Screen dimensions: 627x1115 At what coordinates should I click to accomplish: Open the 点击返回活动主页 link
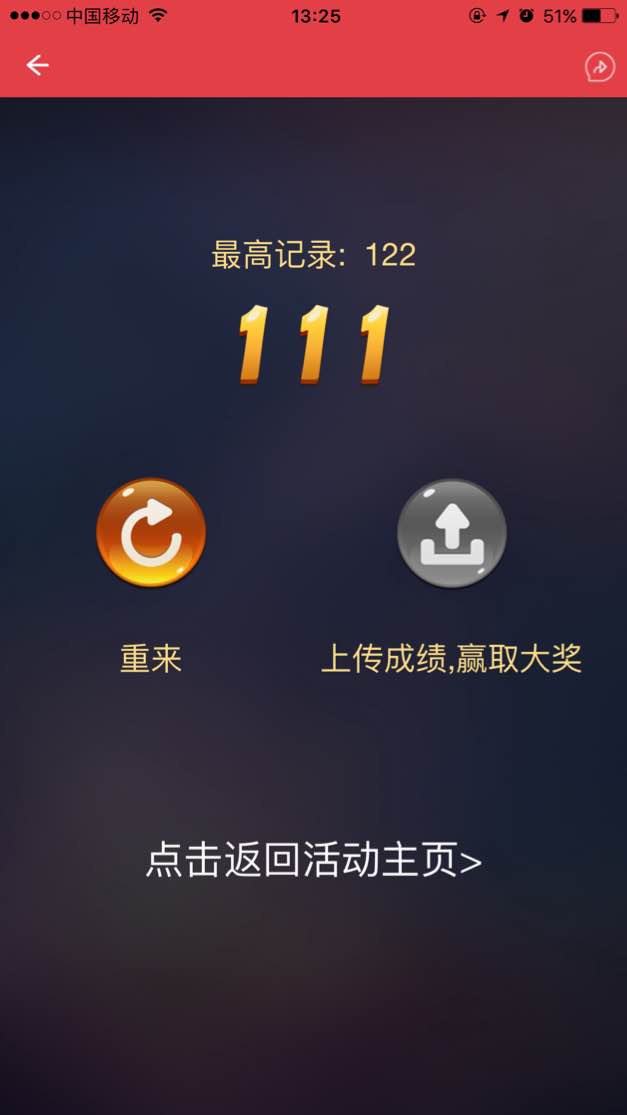coord(313,860)
